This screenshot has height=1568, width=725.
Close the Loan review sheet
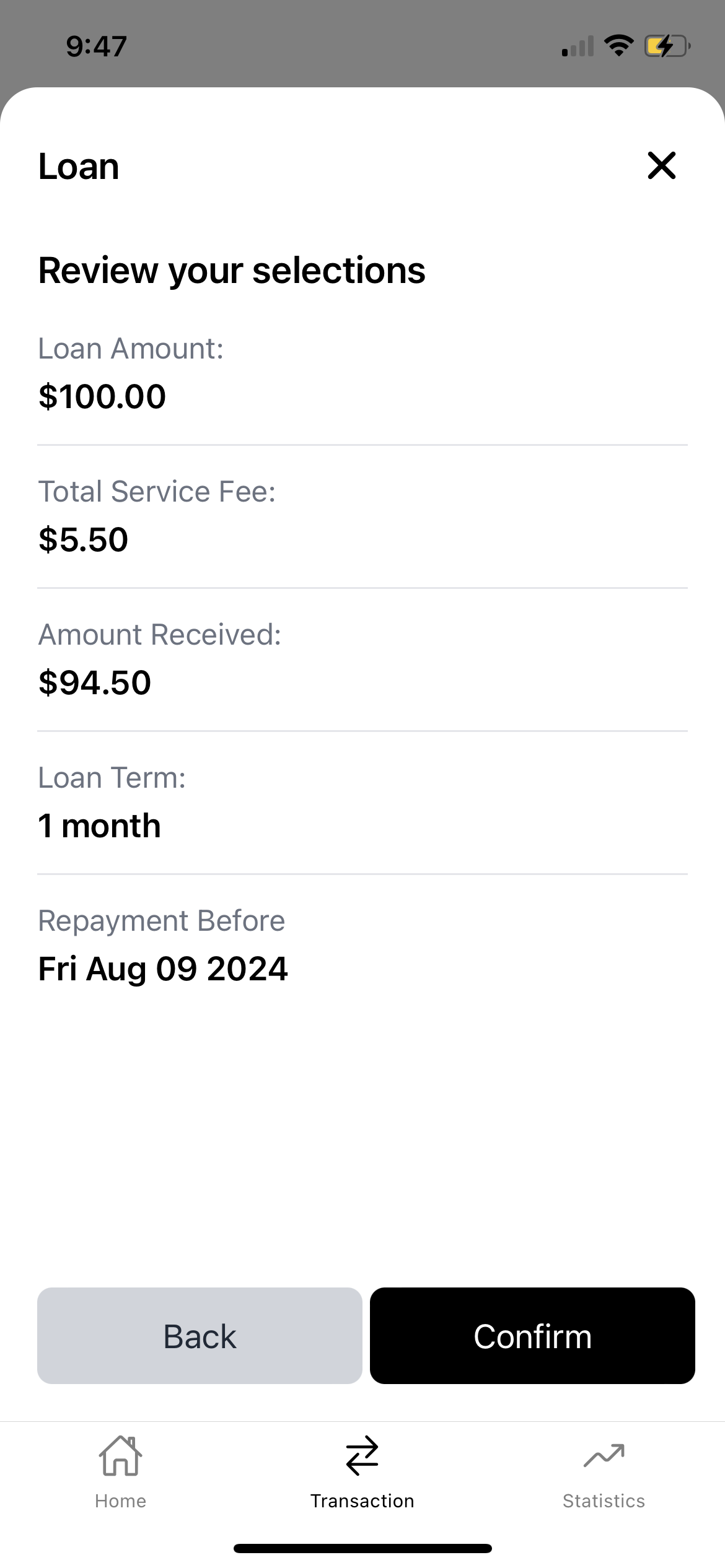click(x=661, y=166)
